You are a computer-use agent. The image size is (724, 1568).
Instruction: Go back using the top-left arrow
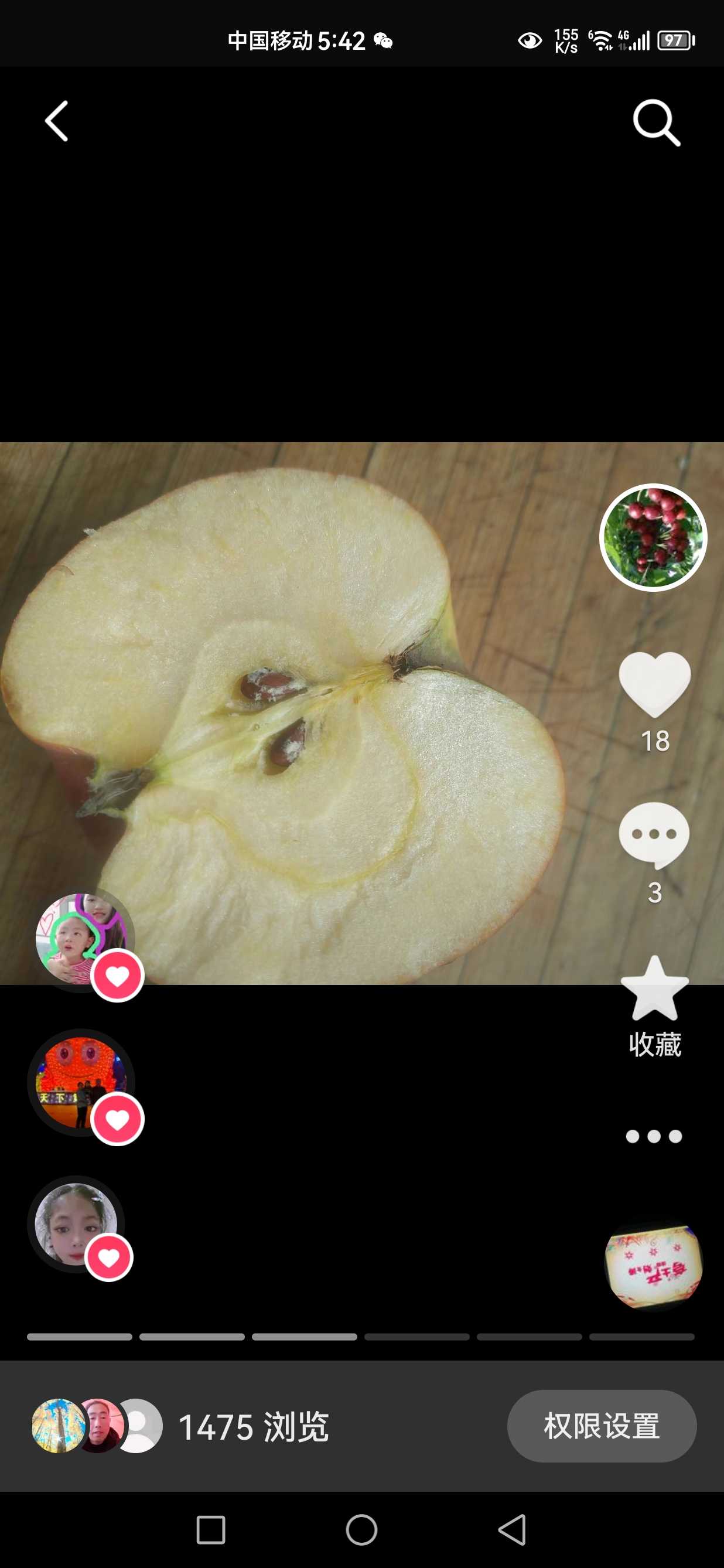point(57,121)
